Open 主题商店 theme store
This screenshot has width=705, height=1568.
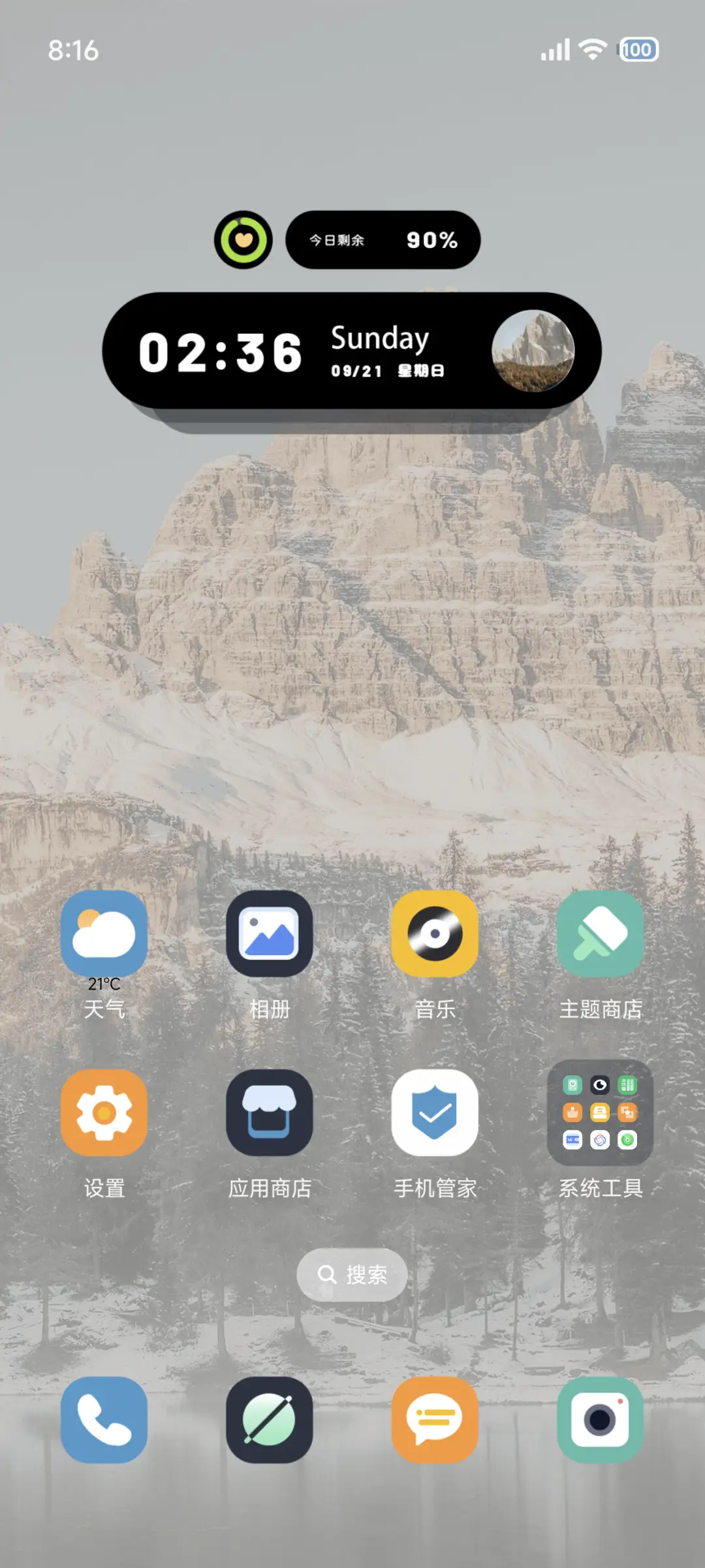pyautogui.click(x=600, y=934)
